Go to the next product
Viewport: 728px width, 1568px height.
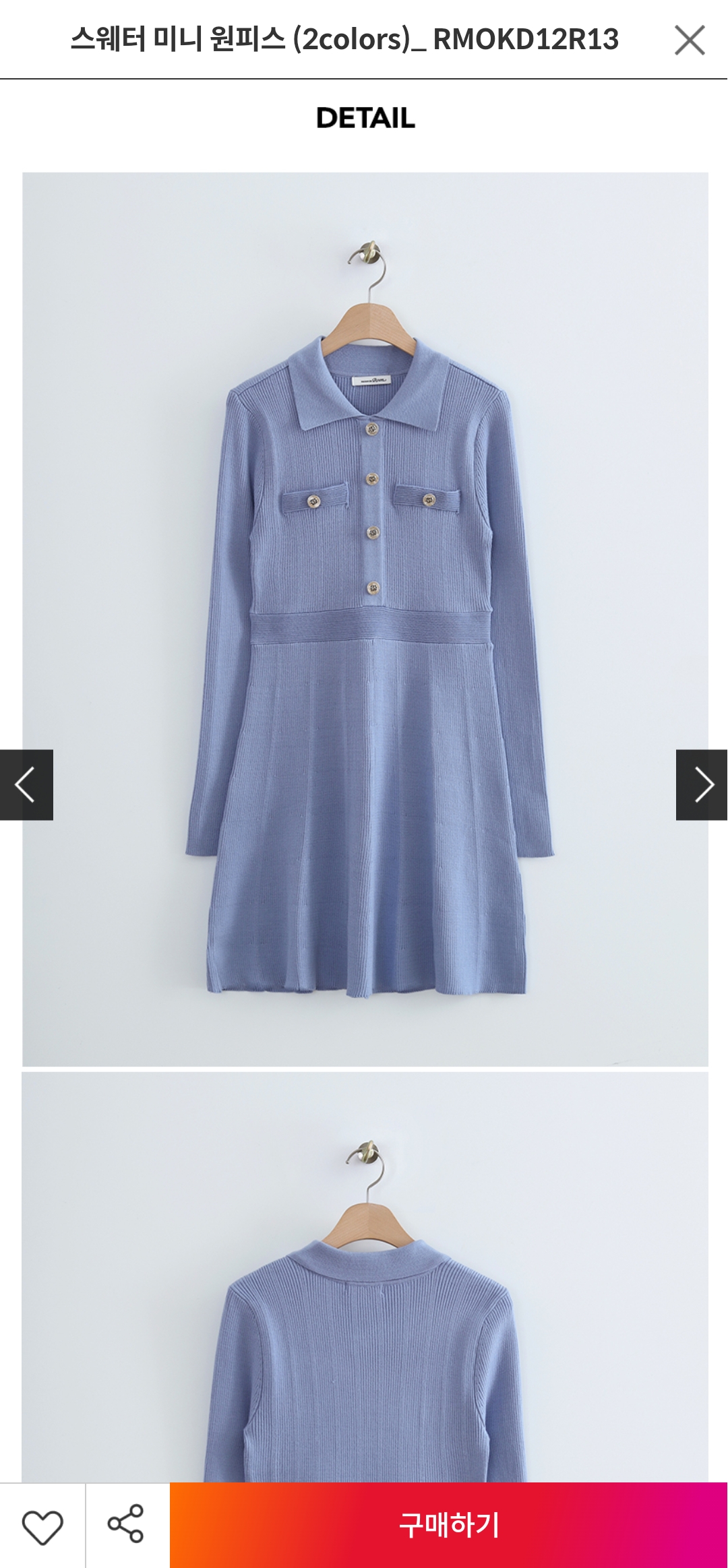click(x=702, y=784)
